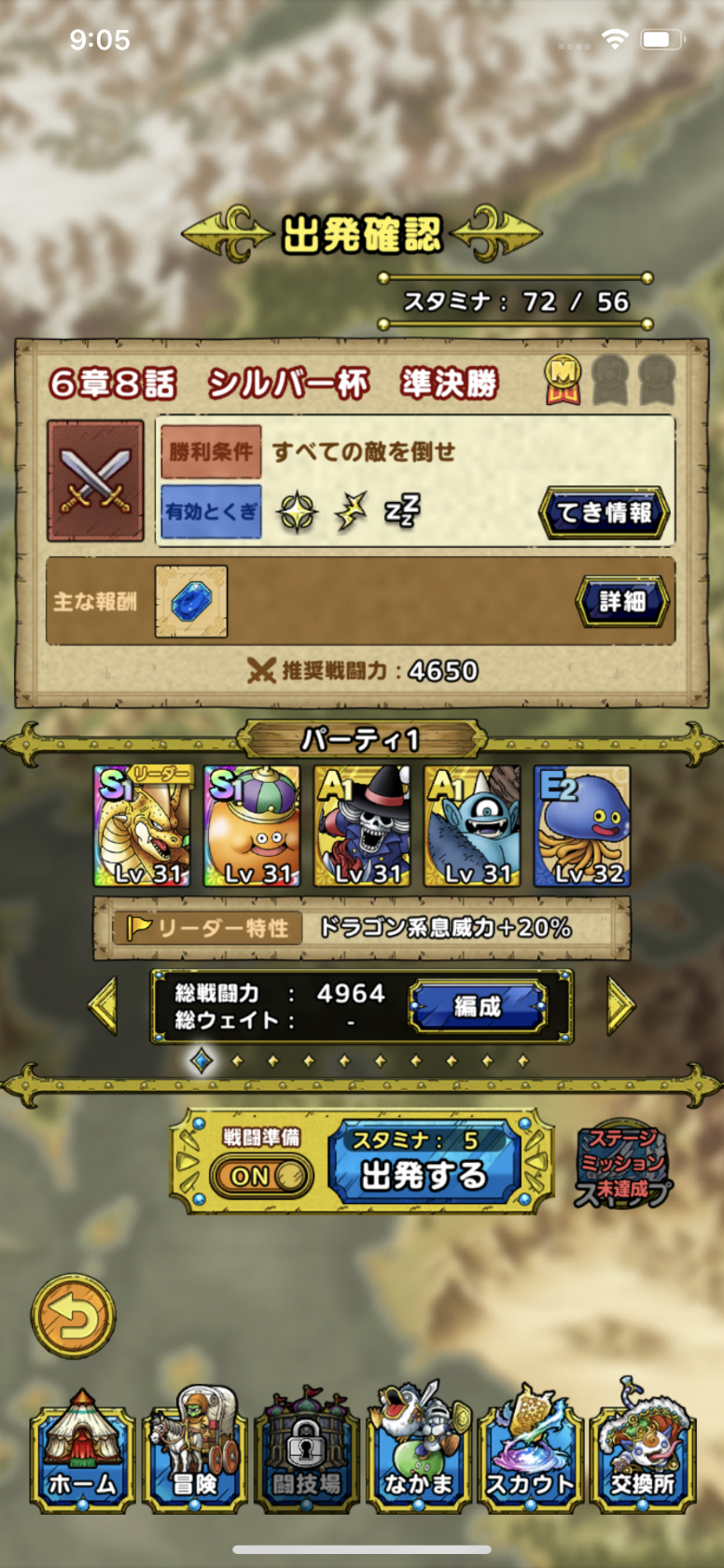Open the stage mission stamp
This screenshot has height=1568, width=724.
pyautogui.click(x=622, y=1165)
